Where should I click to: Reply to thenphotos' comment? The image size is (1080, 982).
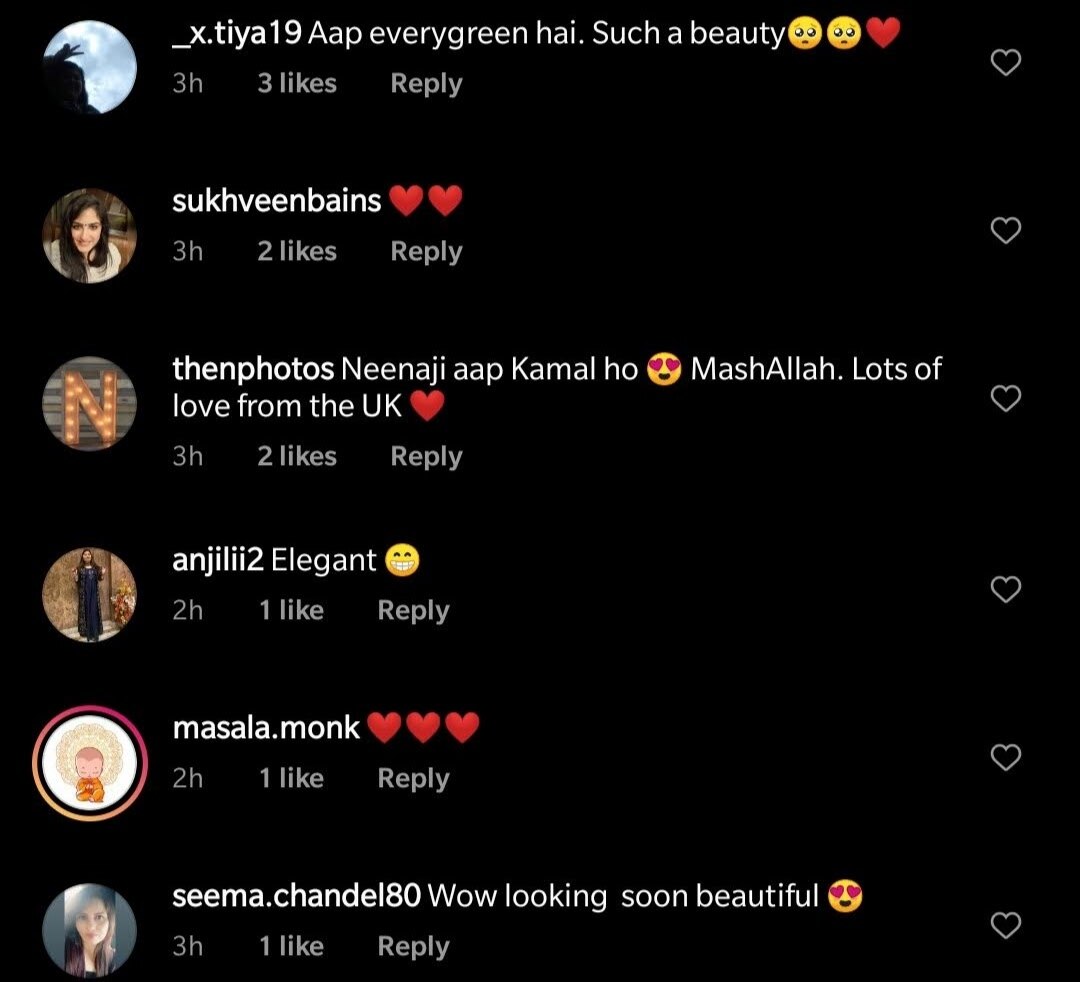(426, 456)
